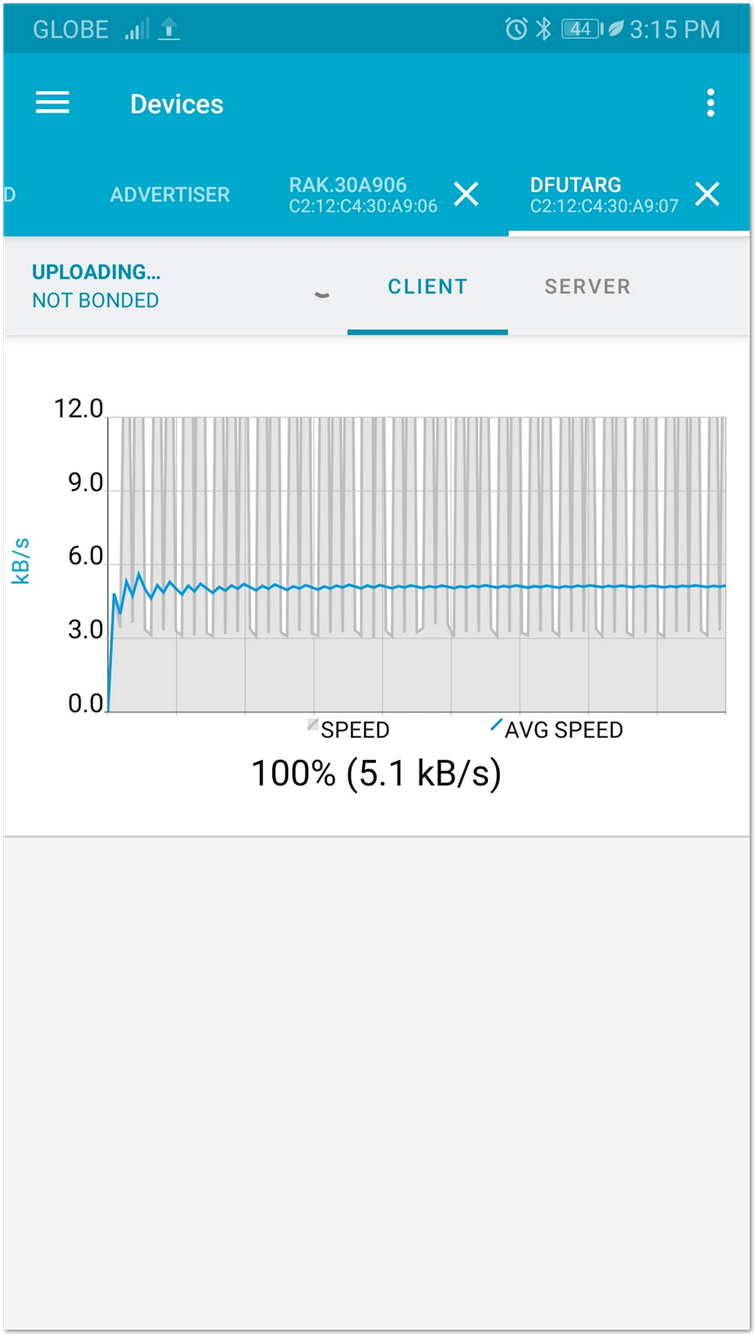Select the DFUTARG device tab
The width and height of the screenshot is (756, 1336).
(x=604, y=195)
